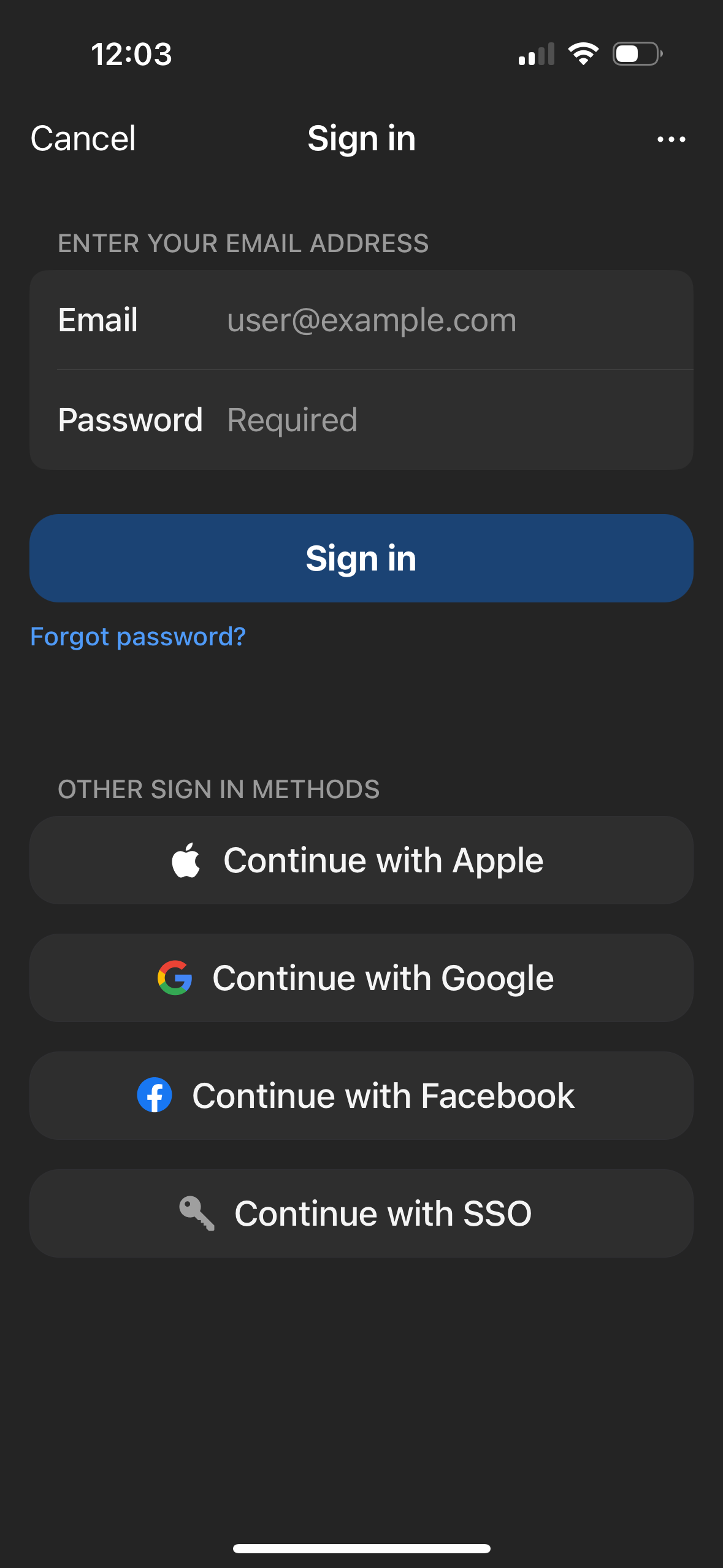
Task: Click the Google logo icon
Action: 174,977
